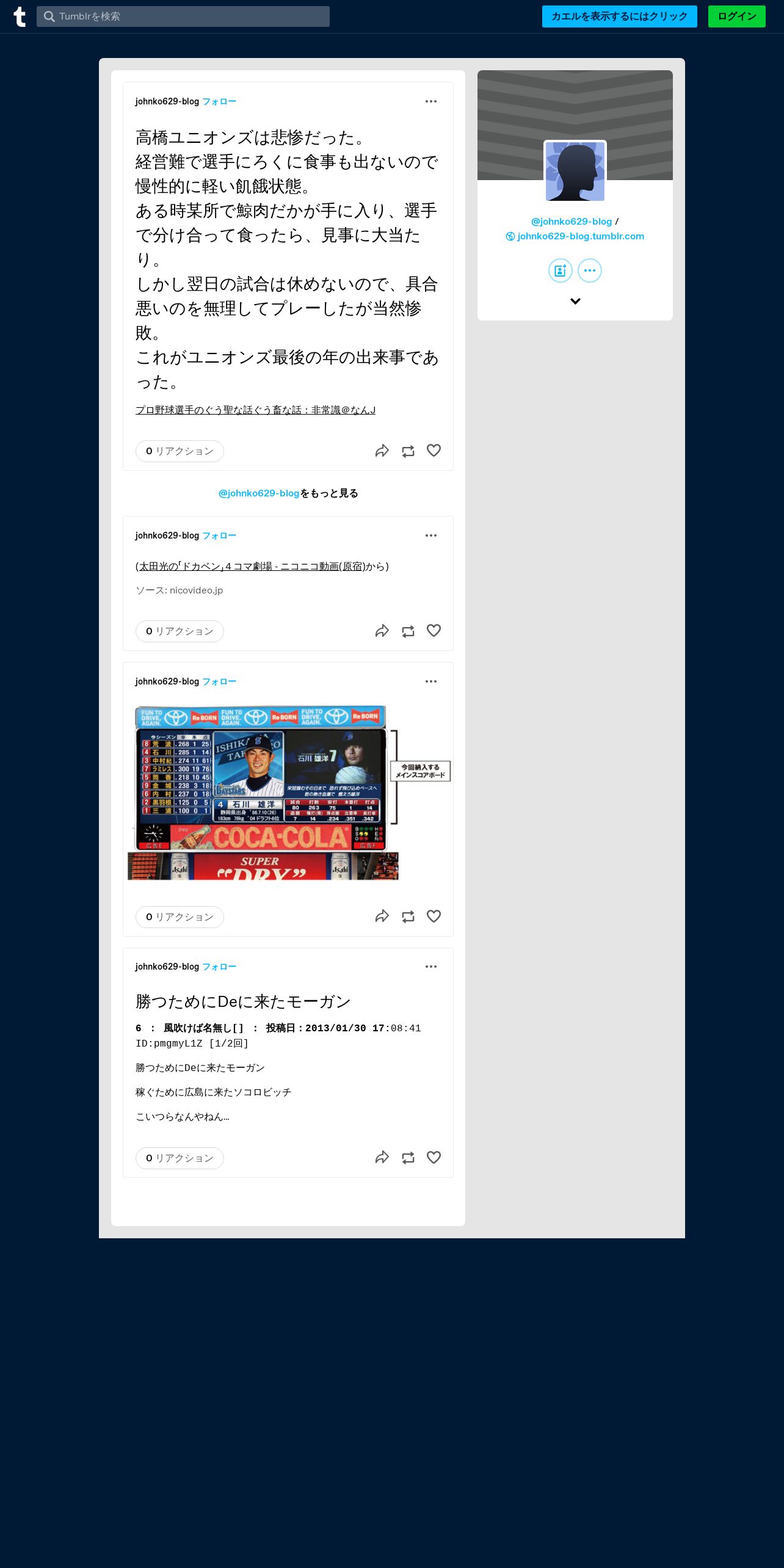Expand the blog profile chevron
Image resolution: width=784 pixels, height=1568 pixels.
(x=575, y=301)
